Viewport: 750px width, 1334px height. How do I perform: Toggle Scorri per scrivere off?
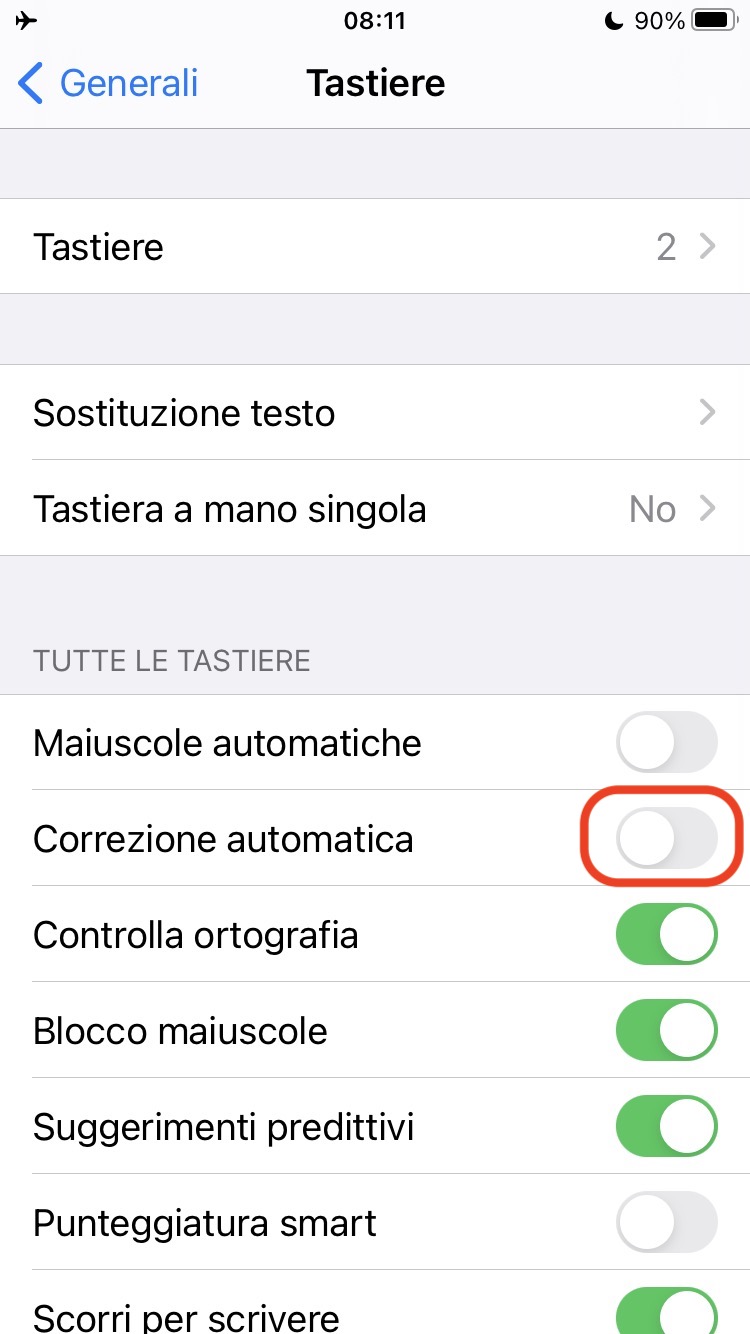(x=666, y=1312)
